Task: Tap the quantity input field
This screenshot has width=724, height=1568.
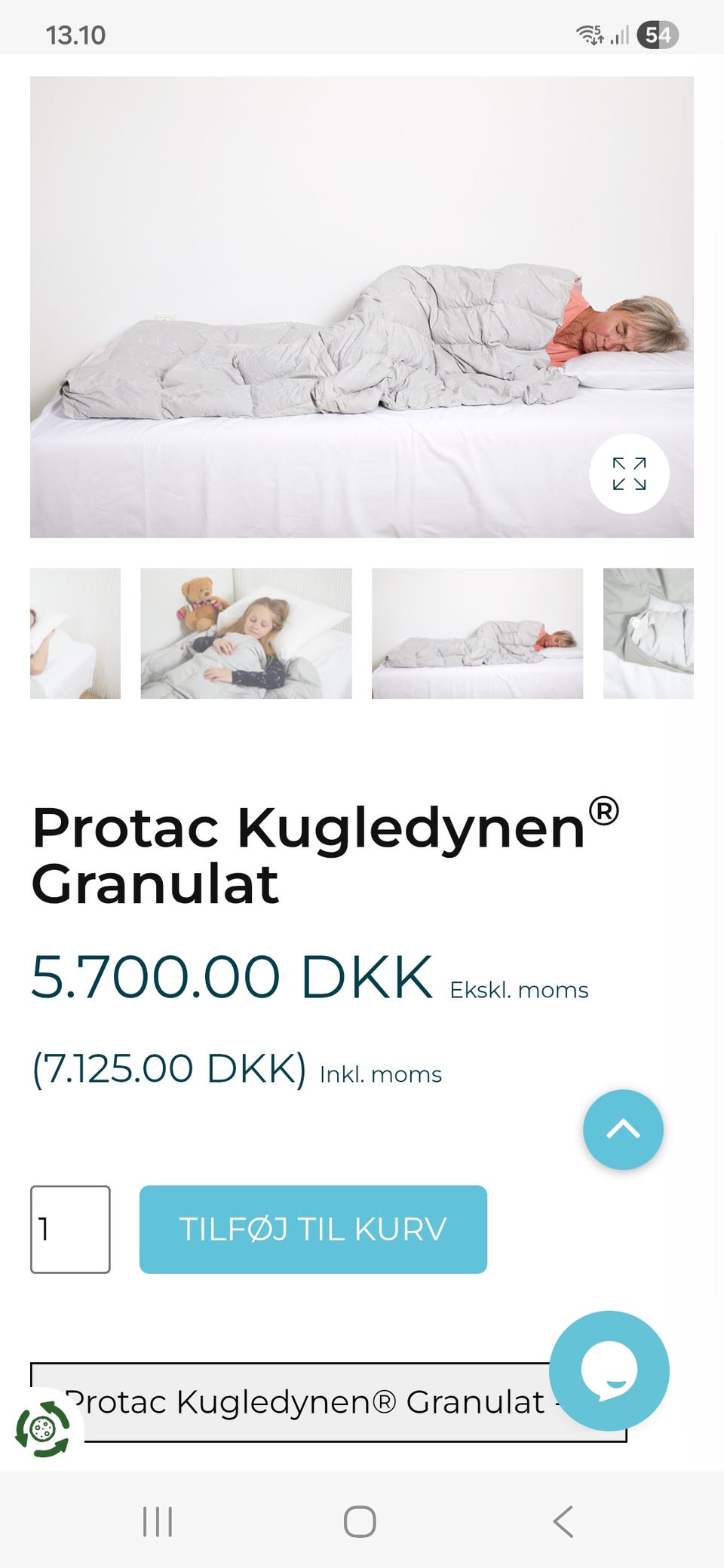Action: pyautogui.click(x=70, y=1230)
